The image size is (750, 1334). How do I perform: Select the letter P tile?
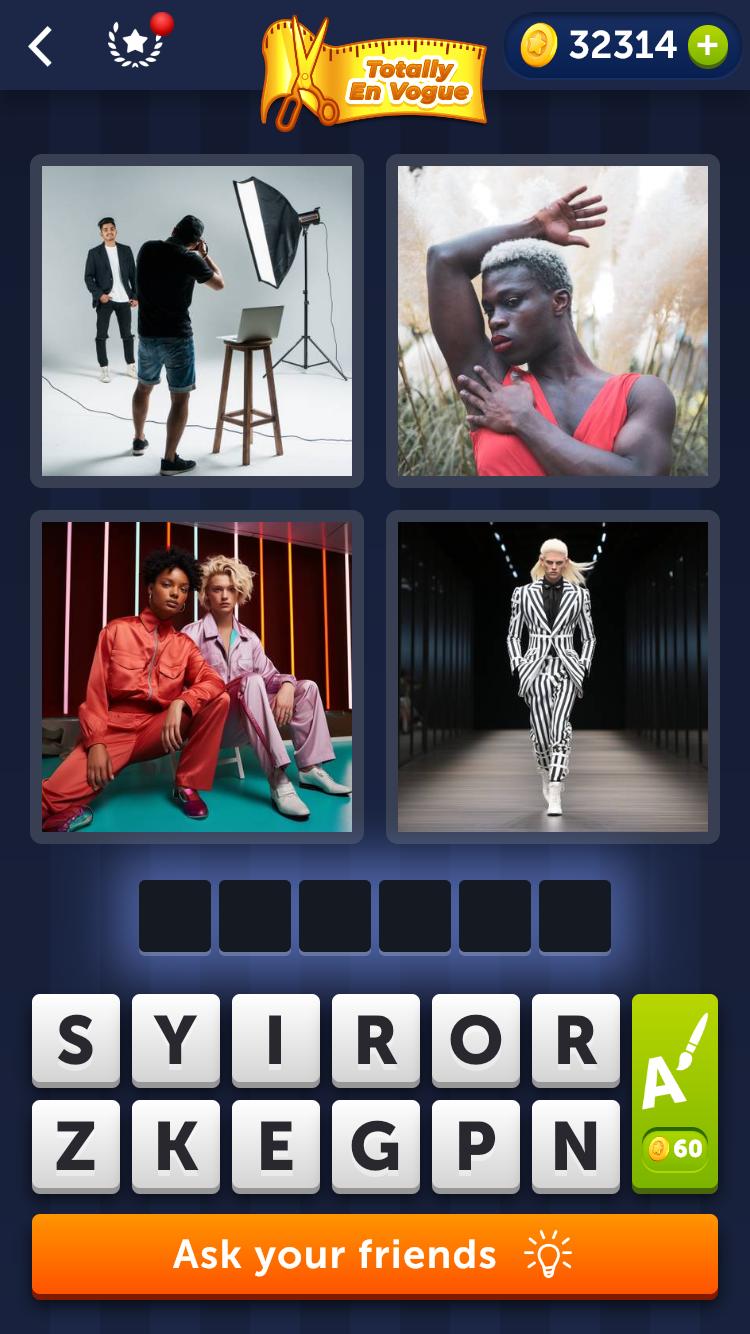coord(476,1146)
